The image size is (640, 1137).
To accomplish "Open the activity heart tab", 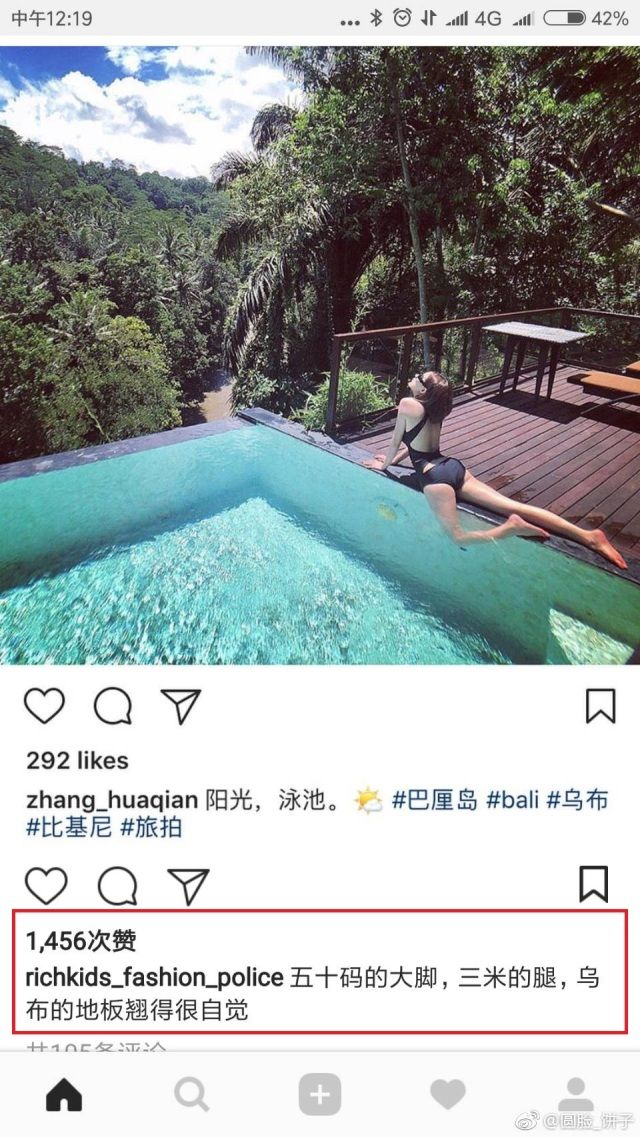I will (x=447, y=1096).
